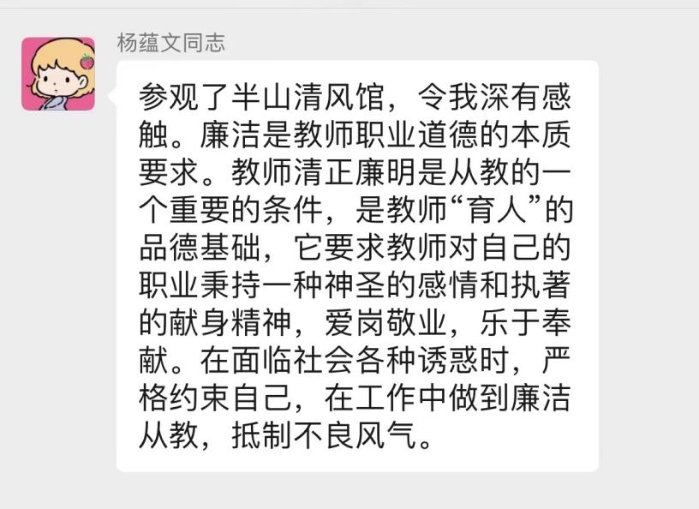Open 杨蕴文同志's profile avatar
The image size is (699, 509).
(58, 73)
